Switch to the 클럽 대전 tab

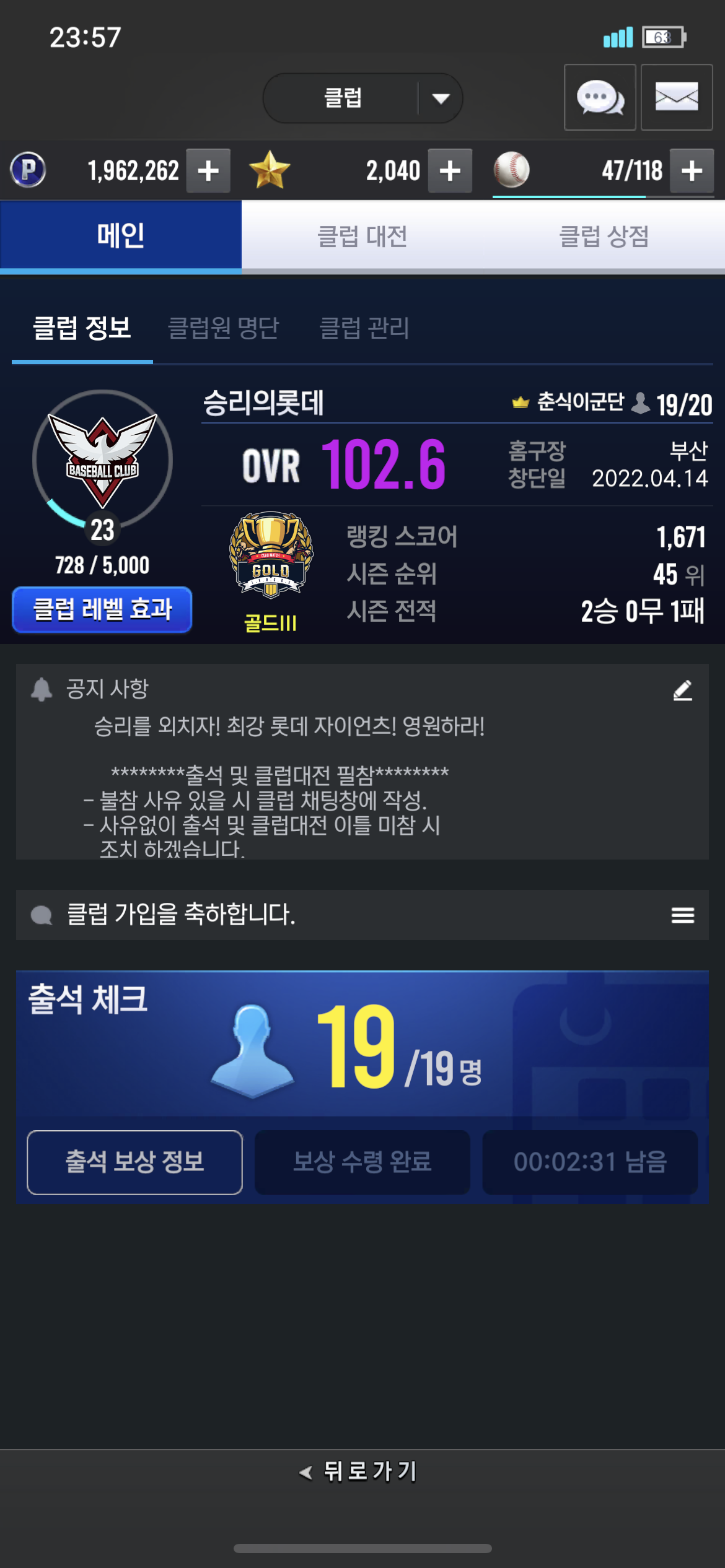(362, 236)
